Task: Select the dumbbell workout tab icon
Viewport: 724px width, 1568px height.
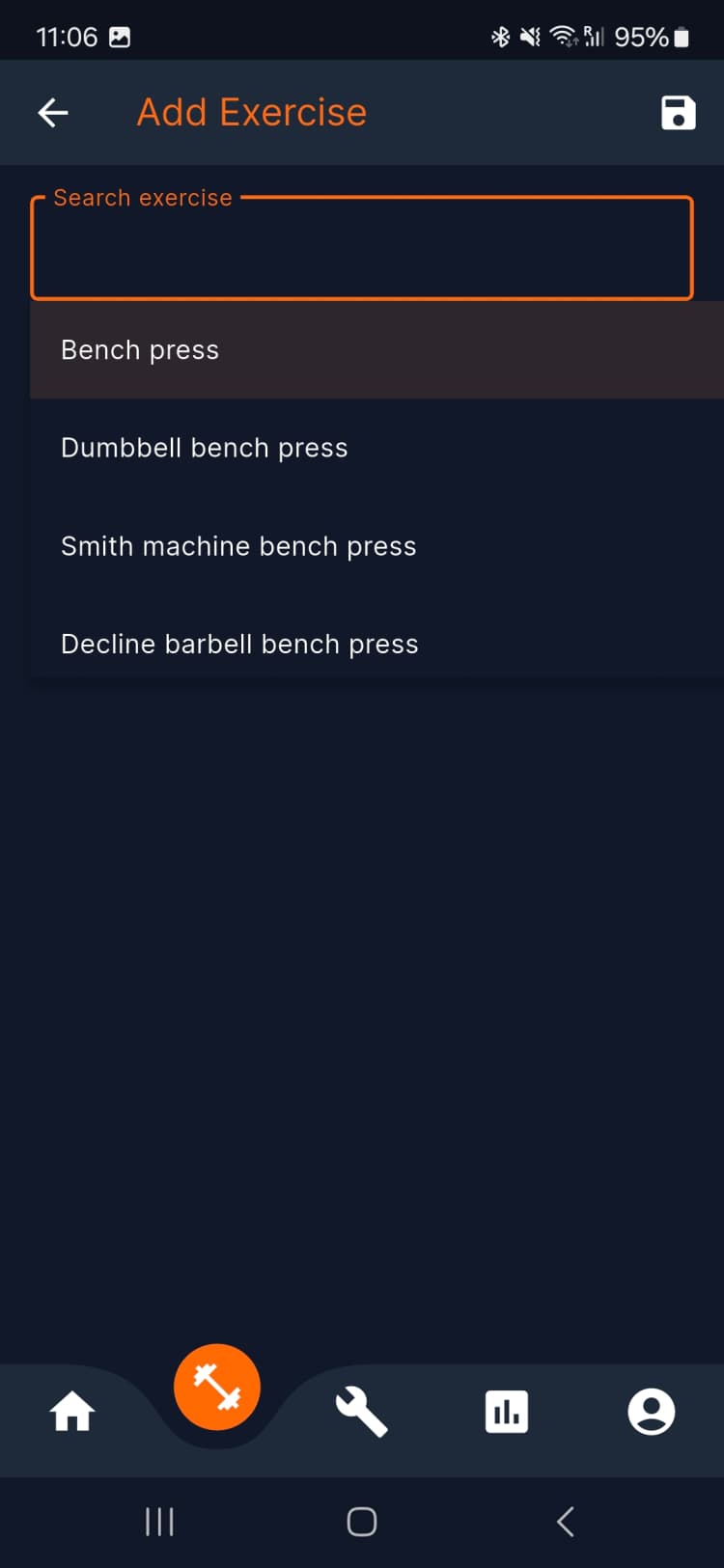Action: pos(216,1387)
